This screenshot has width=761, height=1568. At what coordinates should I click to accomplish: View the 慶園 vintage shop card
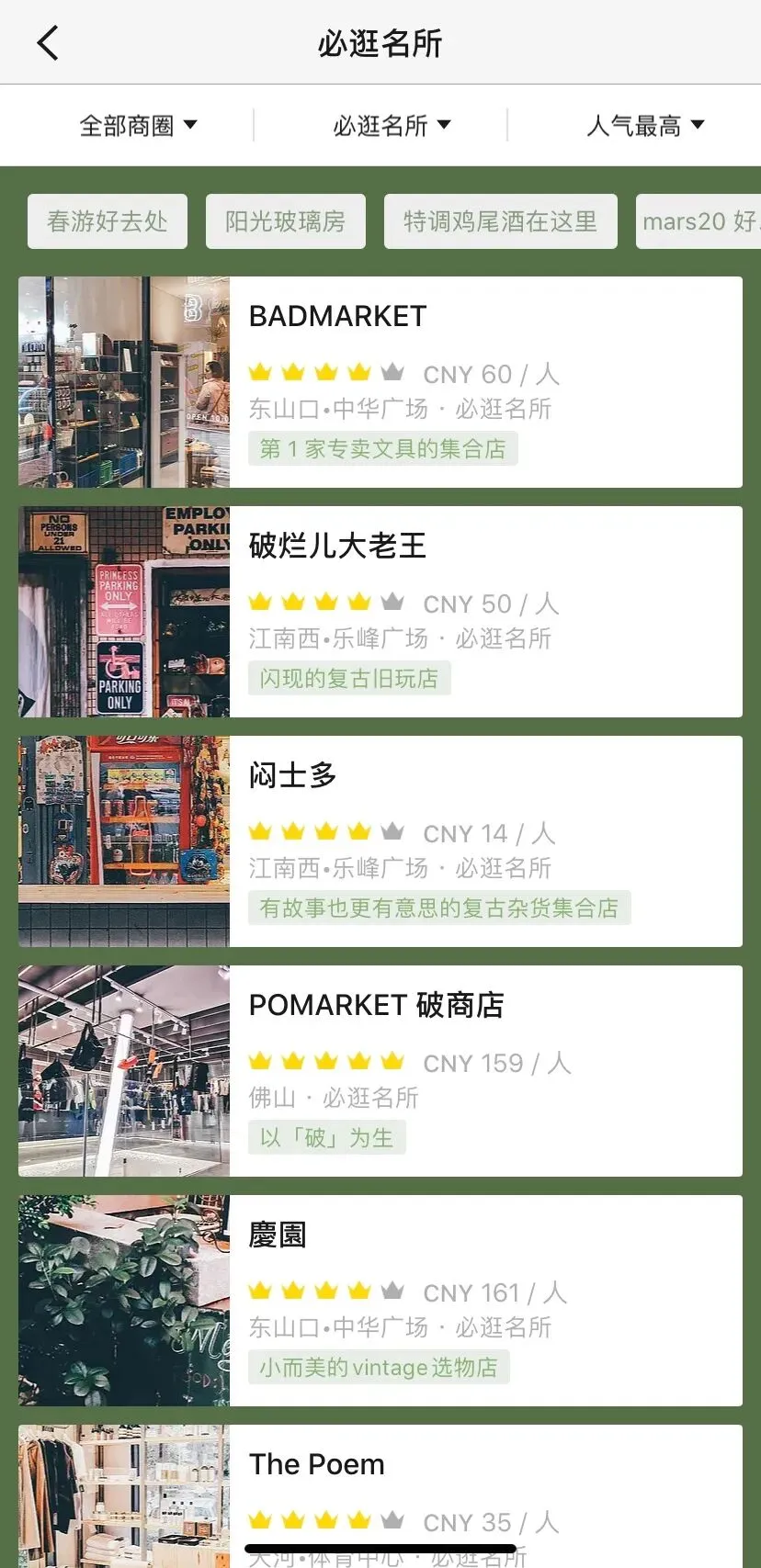coord(380,1301)
